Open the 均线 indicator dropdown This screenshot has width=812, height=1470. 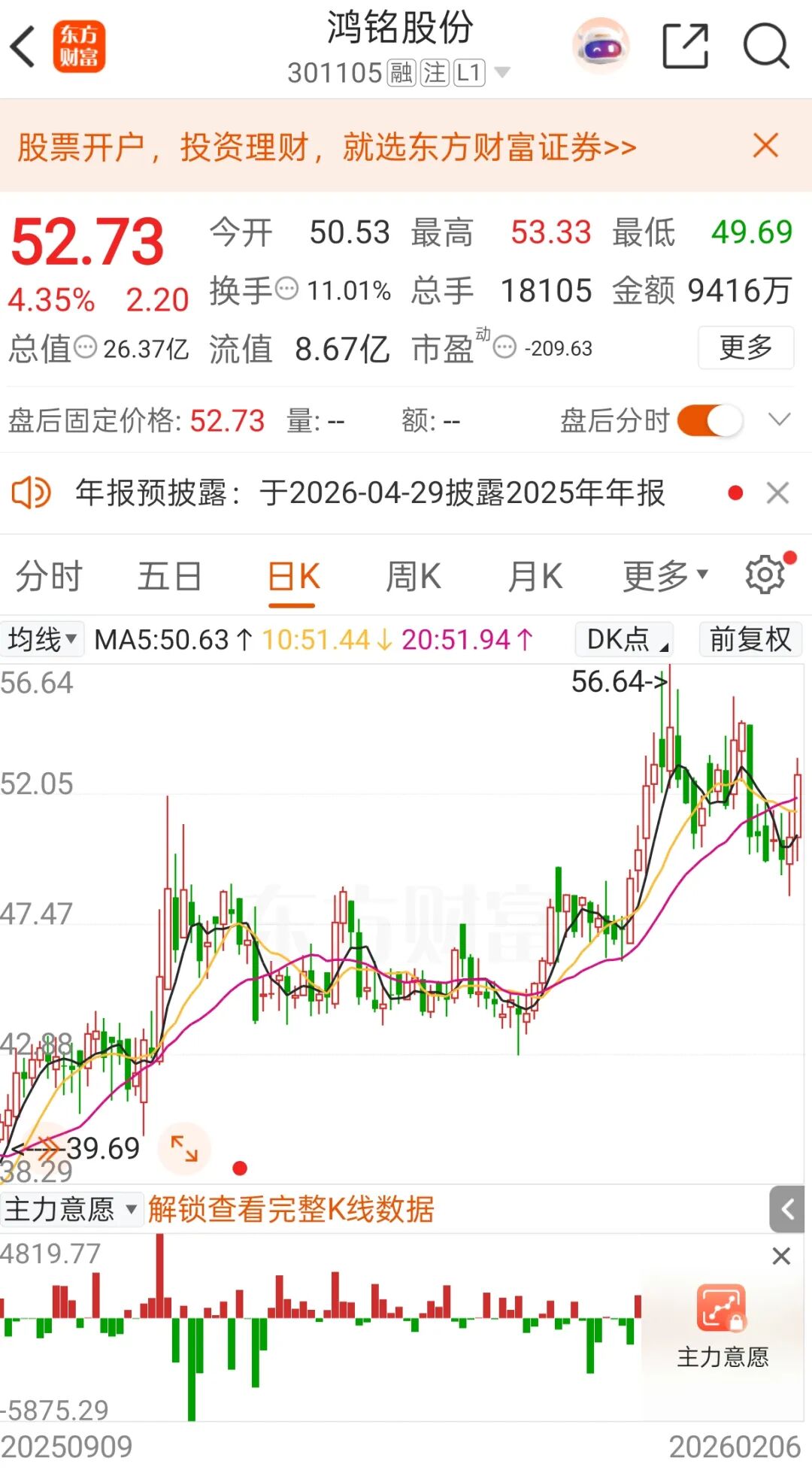(42, 639)
